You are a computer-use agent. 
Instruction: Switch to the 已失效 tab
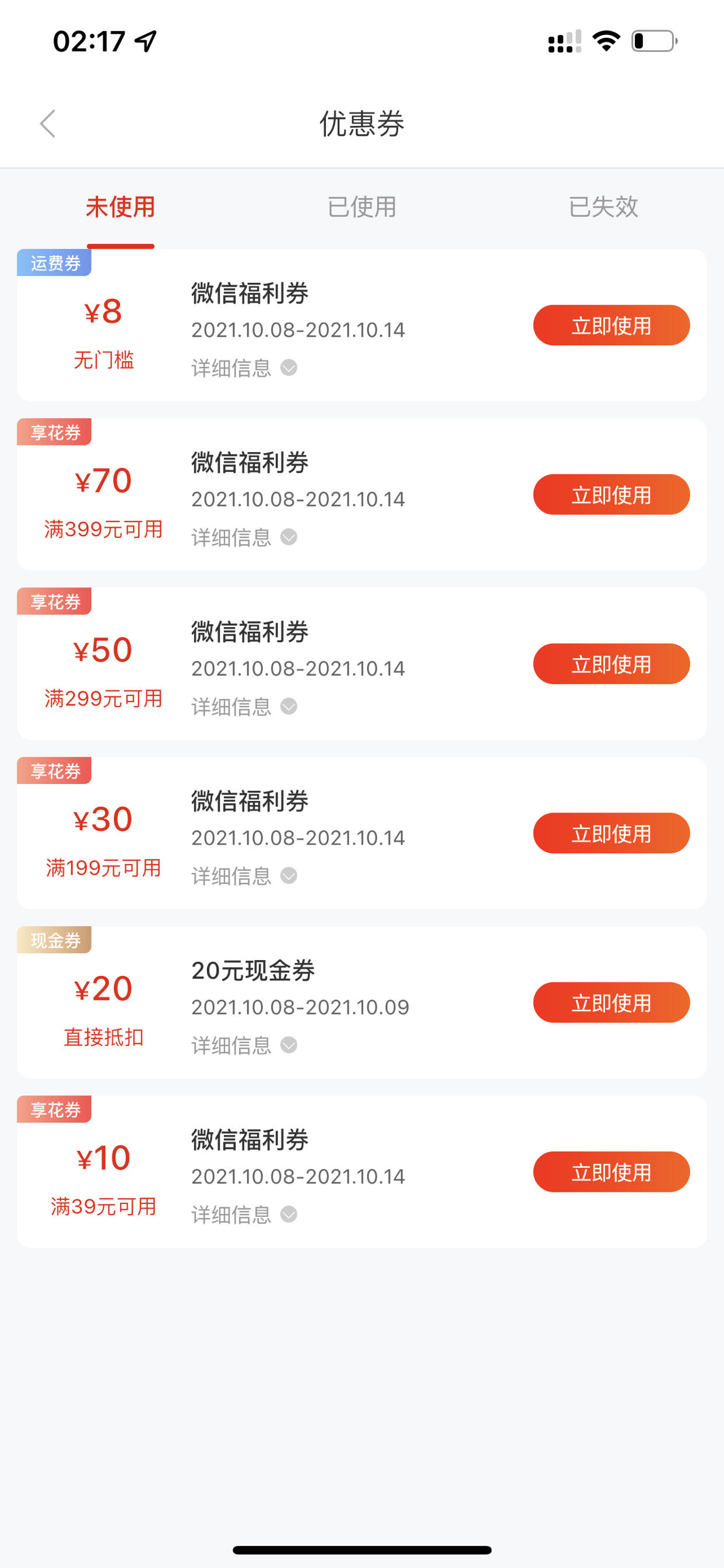603,207
